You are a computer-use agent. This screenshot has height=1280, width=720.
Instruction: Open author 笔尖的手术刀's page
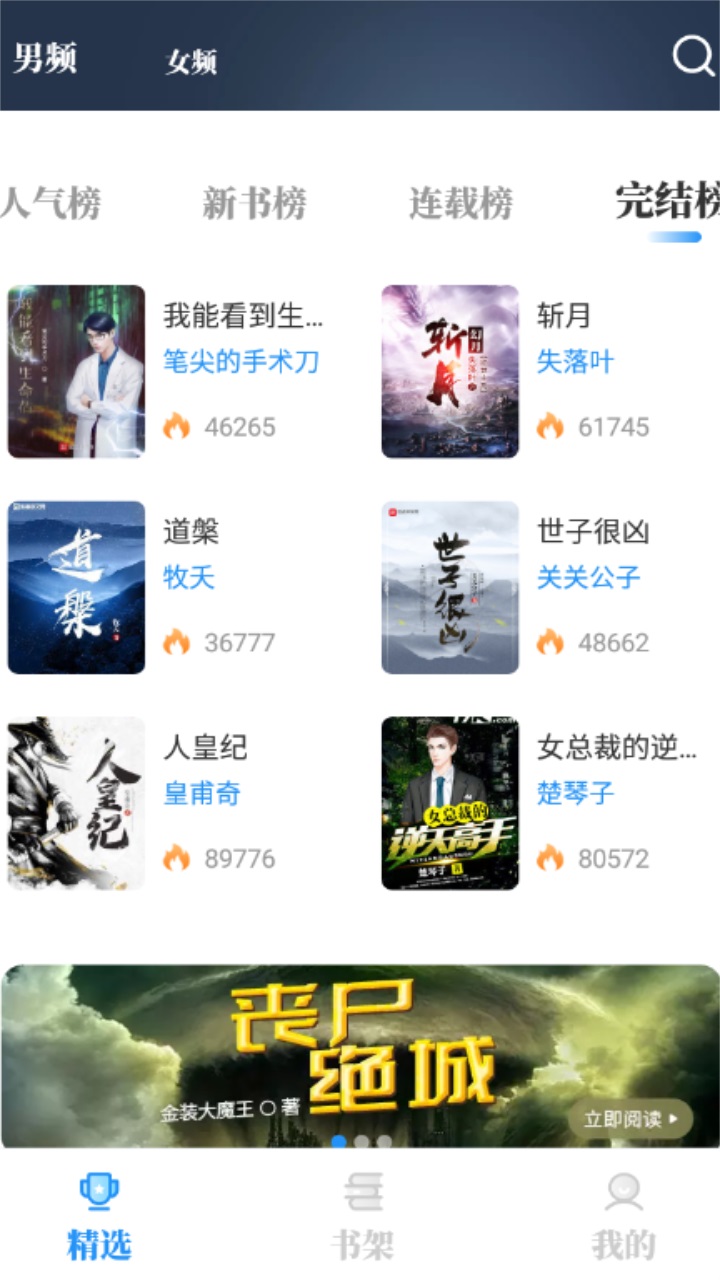241,363
